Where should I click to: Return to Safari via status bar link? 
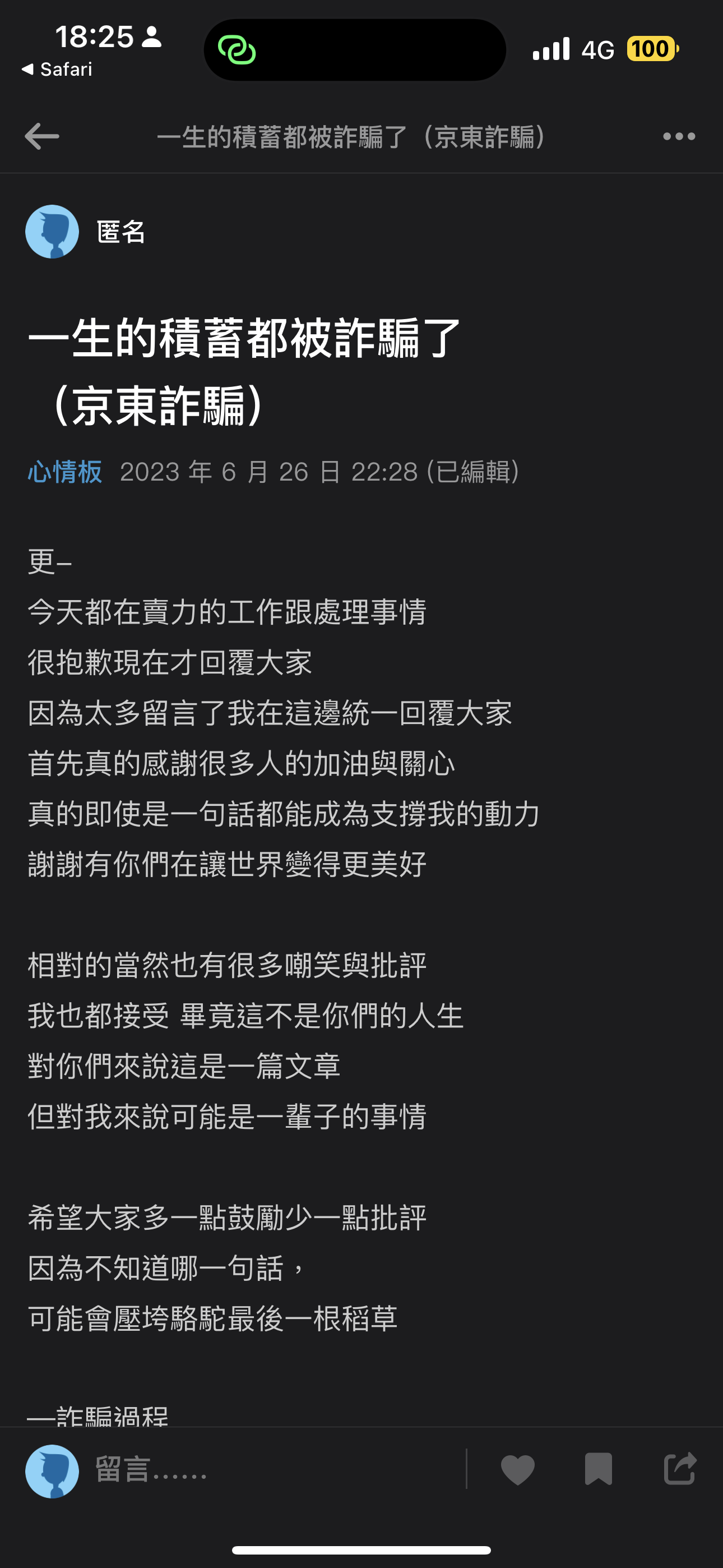coord(57,70)
